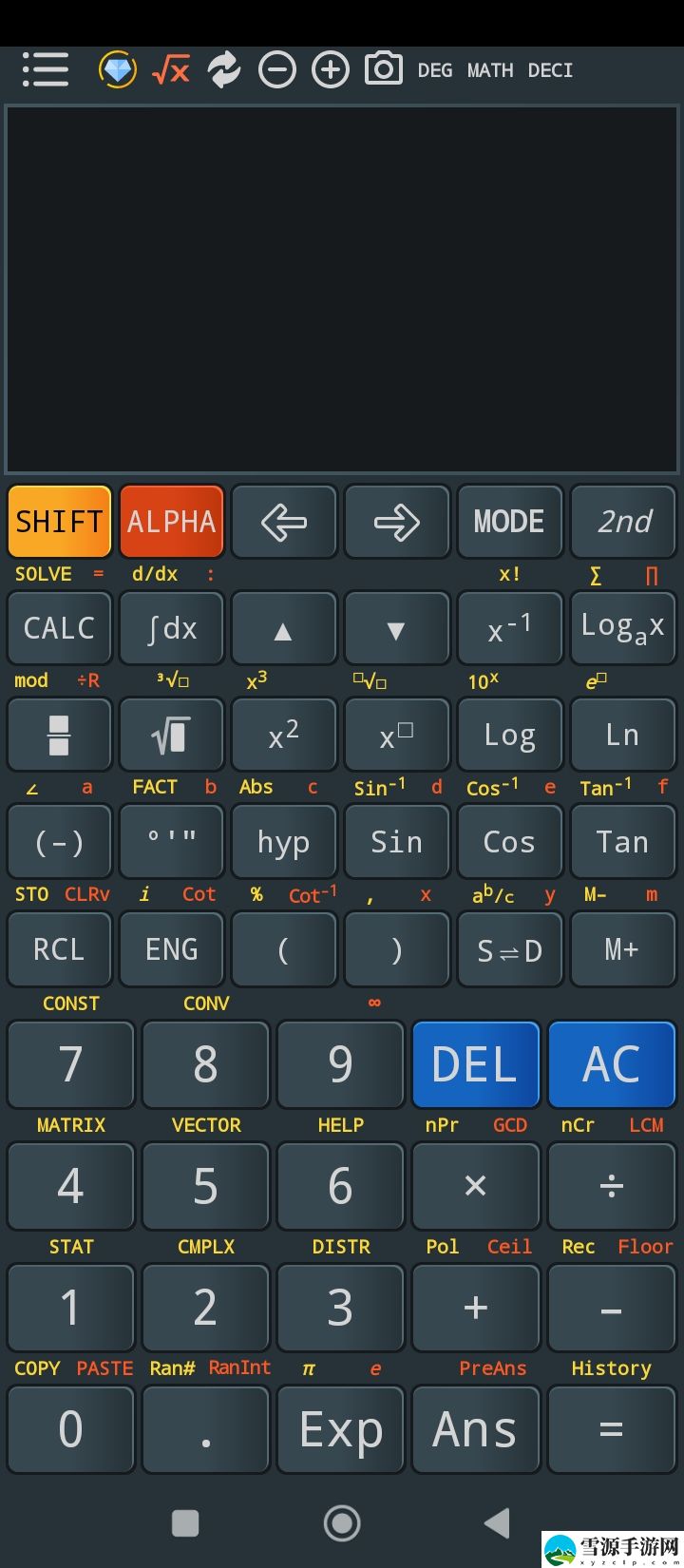
Task: Tap the square root key
Action: click(172, 735)
